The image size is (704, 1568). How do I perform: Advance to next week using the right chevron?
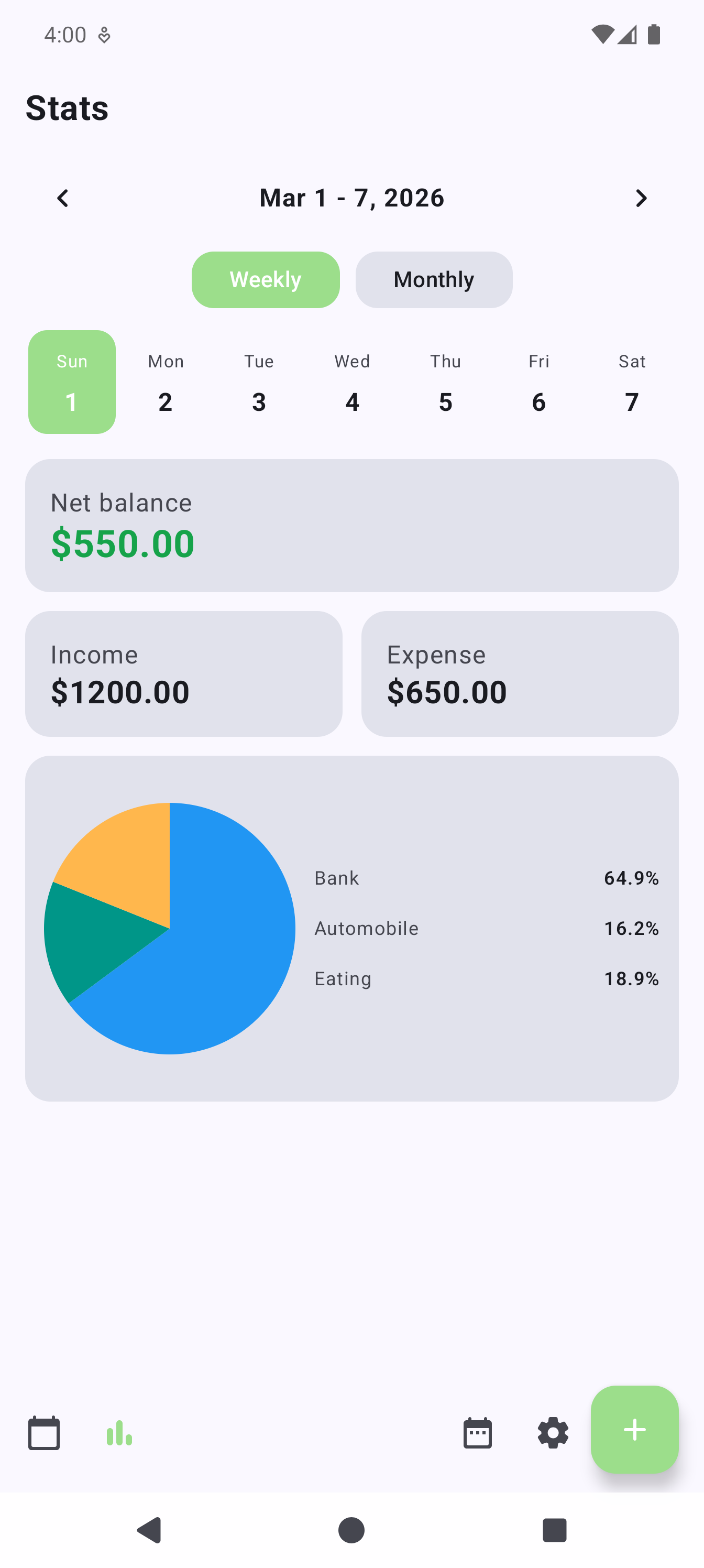point(640,198)
